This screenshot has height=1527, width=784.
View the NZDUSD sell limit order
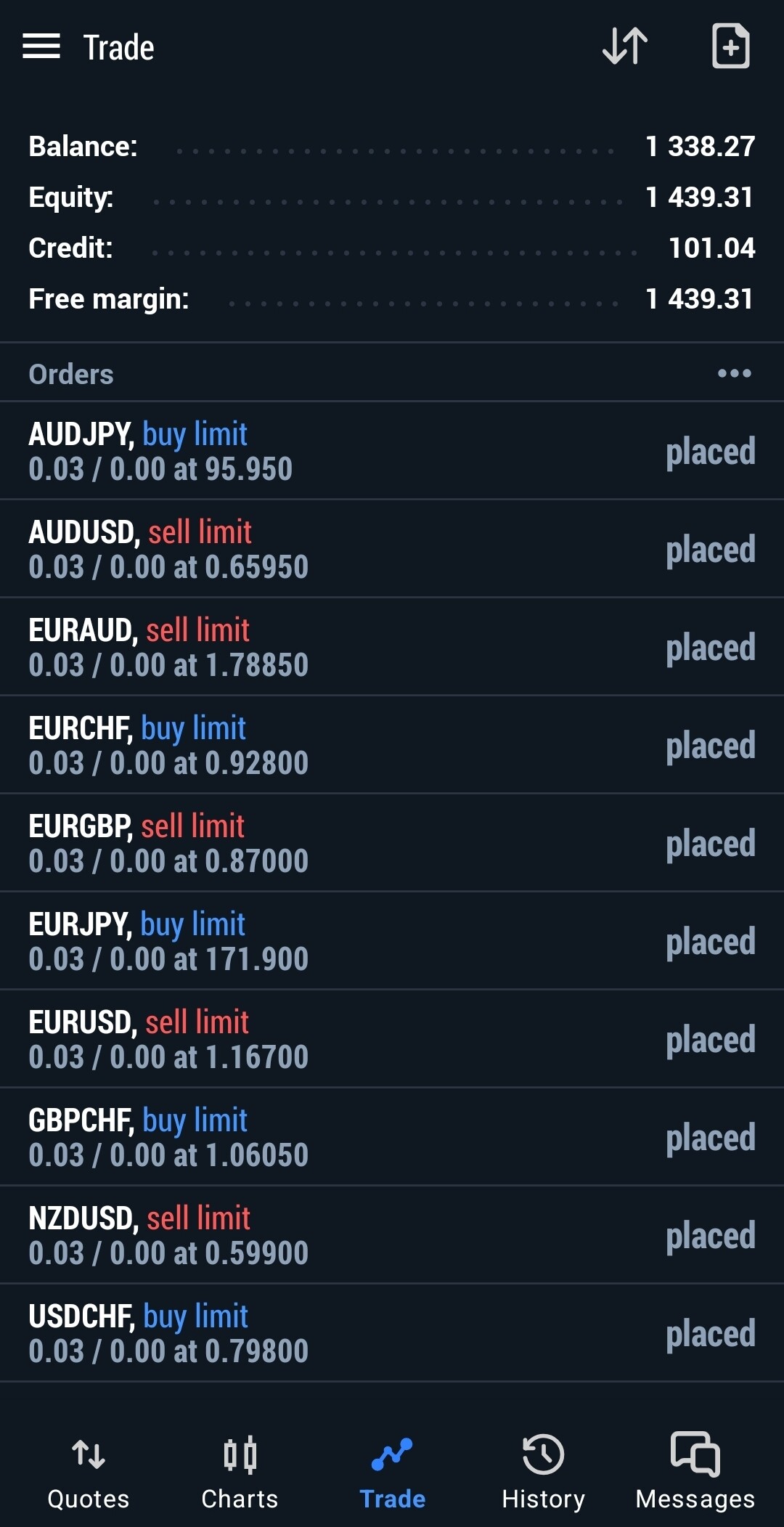point(392,1235)
